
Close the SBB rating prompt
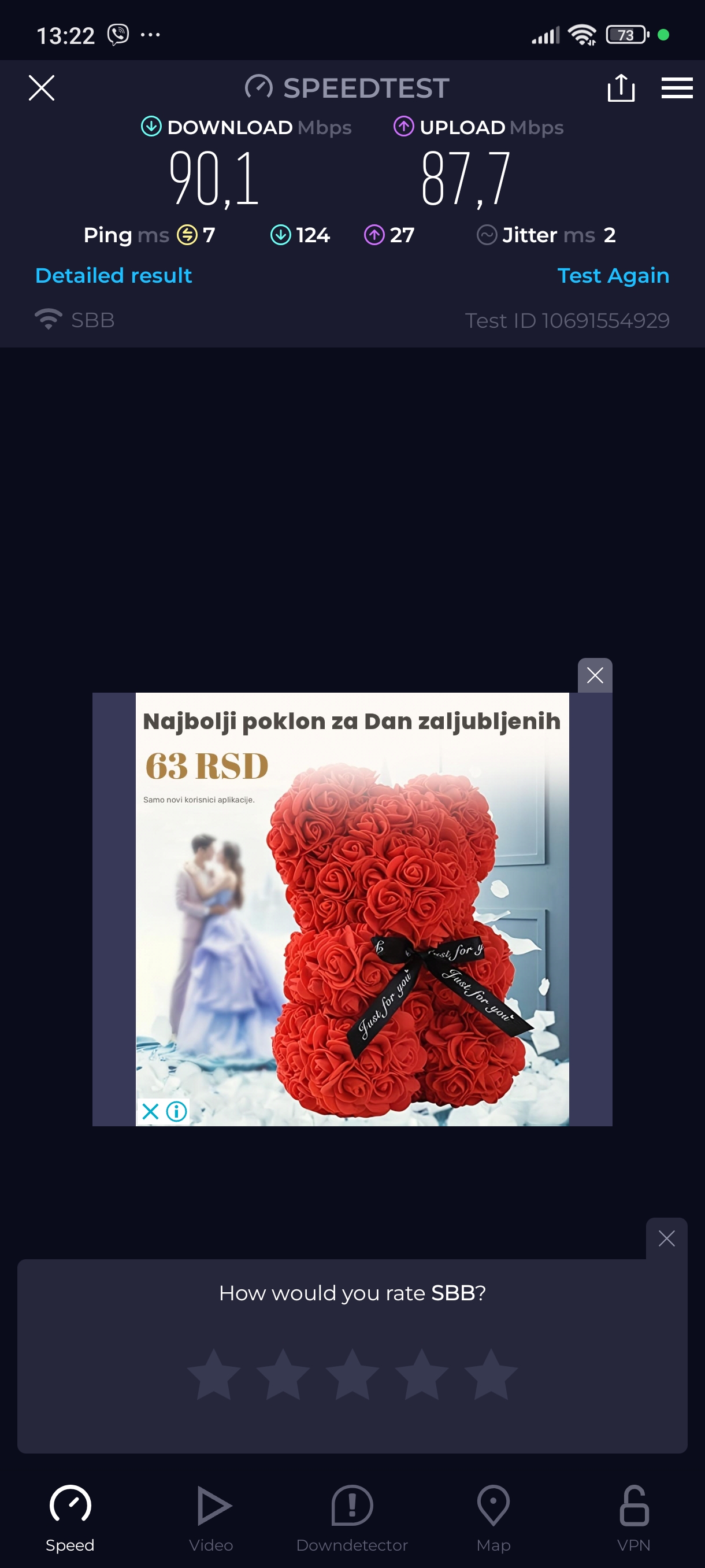coord(666,1238)
